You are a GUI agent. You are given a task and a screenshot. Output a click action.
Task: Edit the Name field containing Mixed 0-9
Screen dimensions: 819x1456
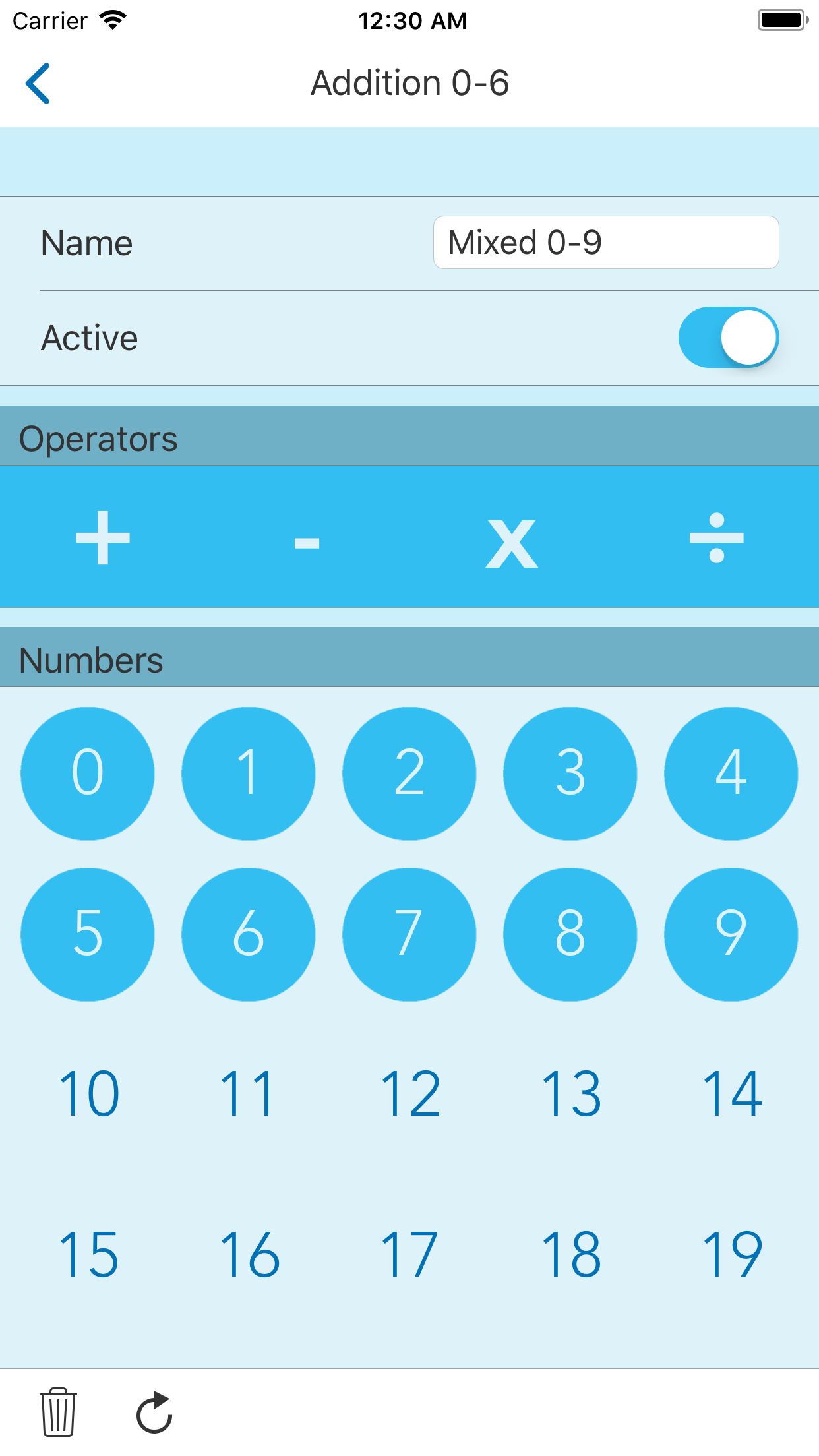click(x=606, y=242)
